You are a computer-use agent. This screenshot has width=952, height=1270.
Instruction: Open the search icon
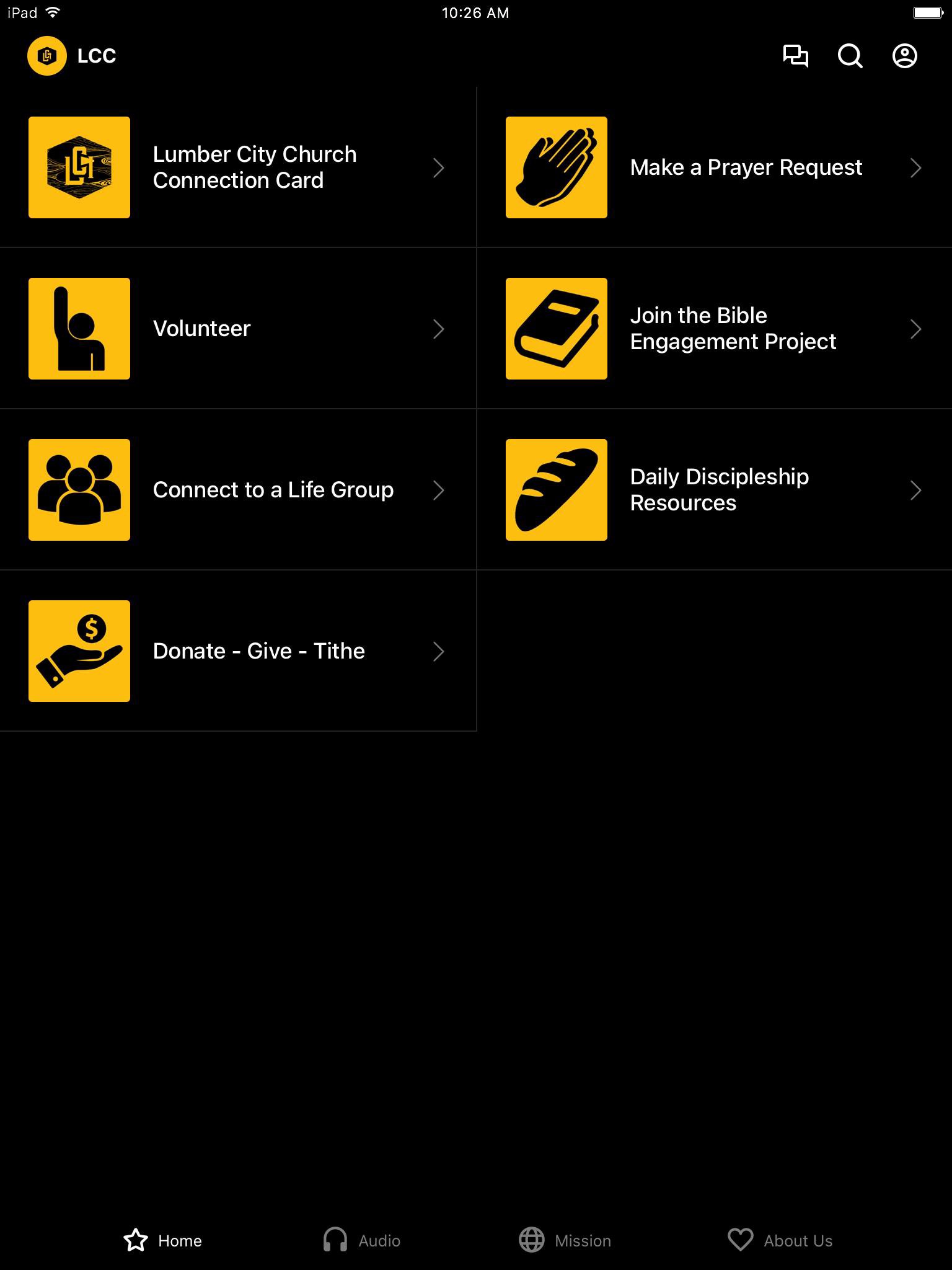(x=850, y=56)
